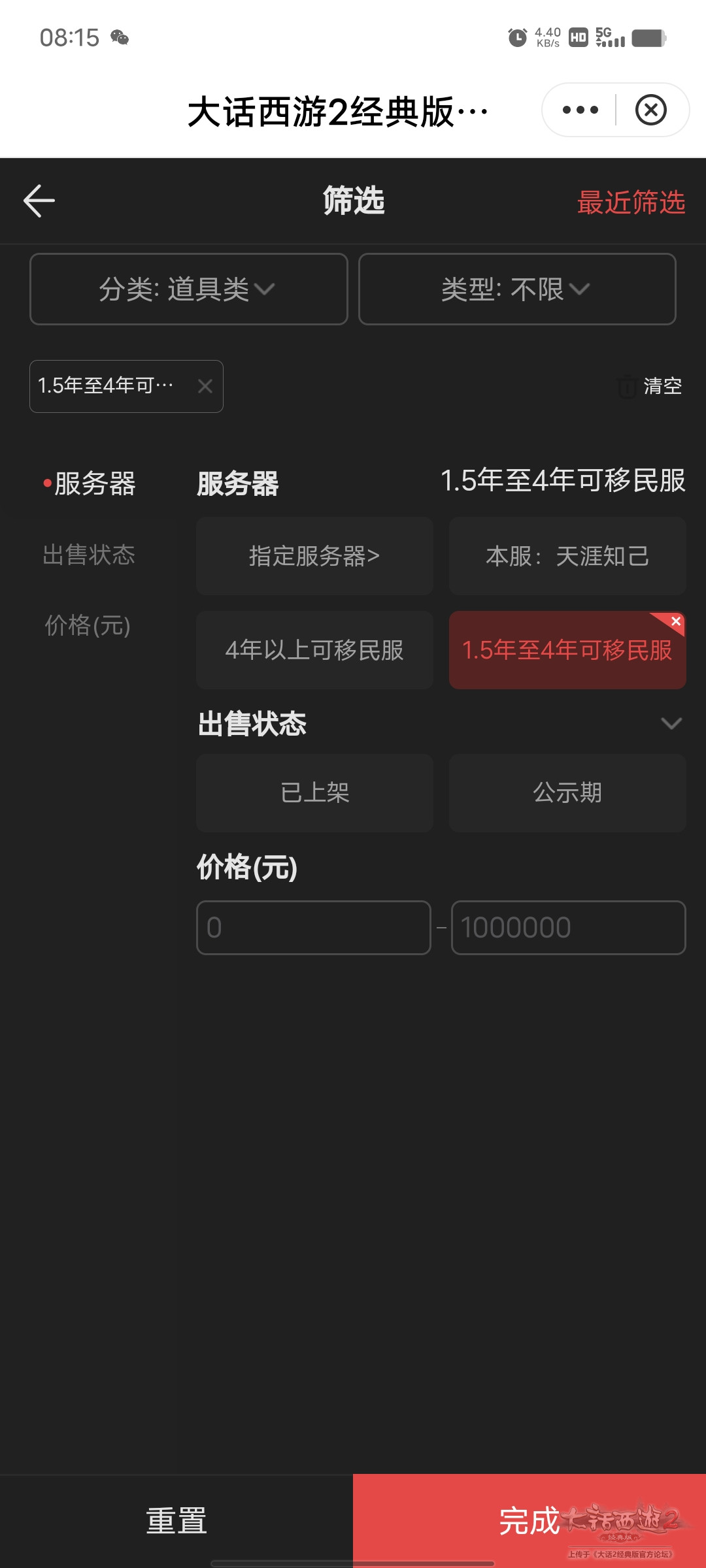Jump to 出售状态 section in sidebar
The height and width of the screenshot is (1568, 706).
pos(89,555)
